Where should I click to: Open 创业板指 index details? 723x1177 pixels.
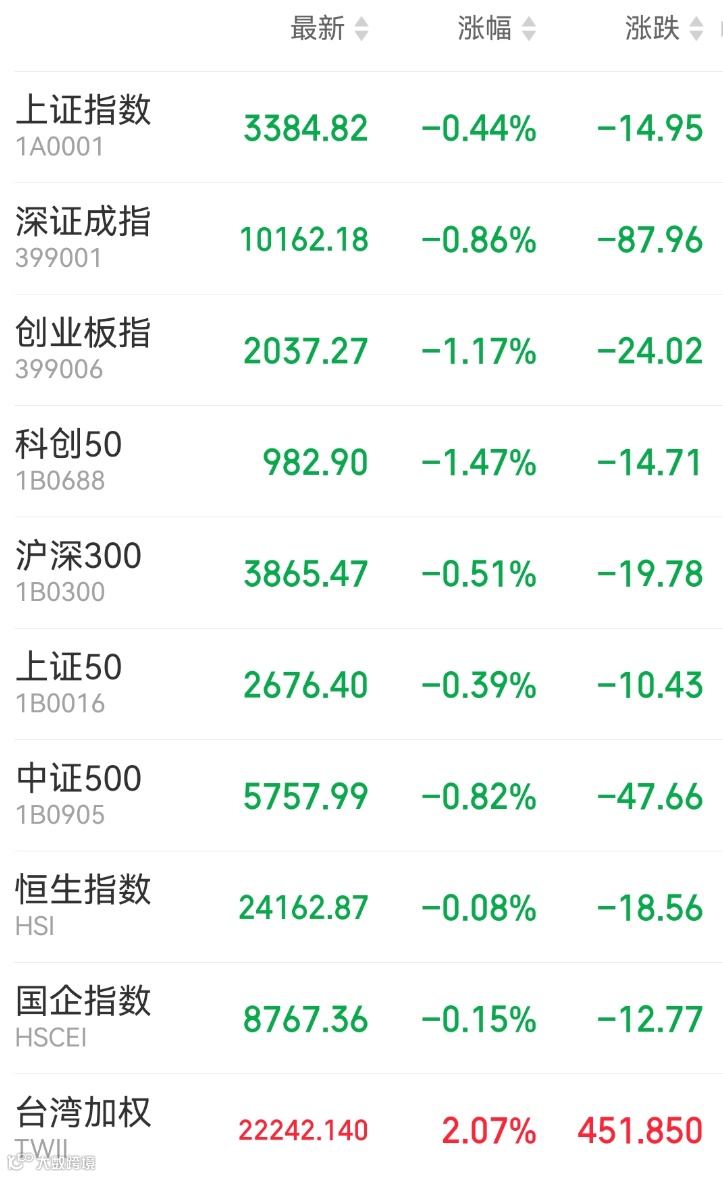pyautogui.click(x=368, y=350)
